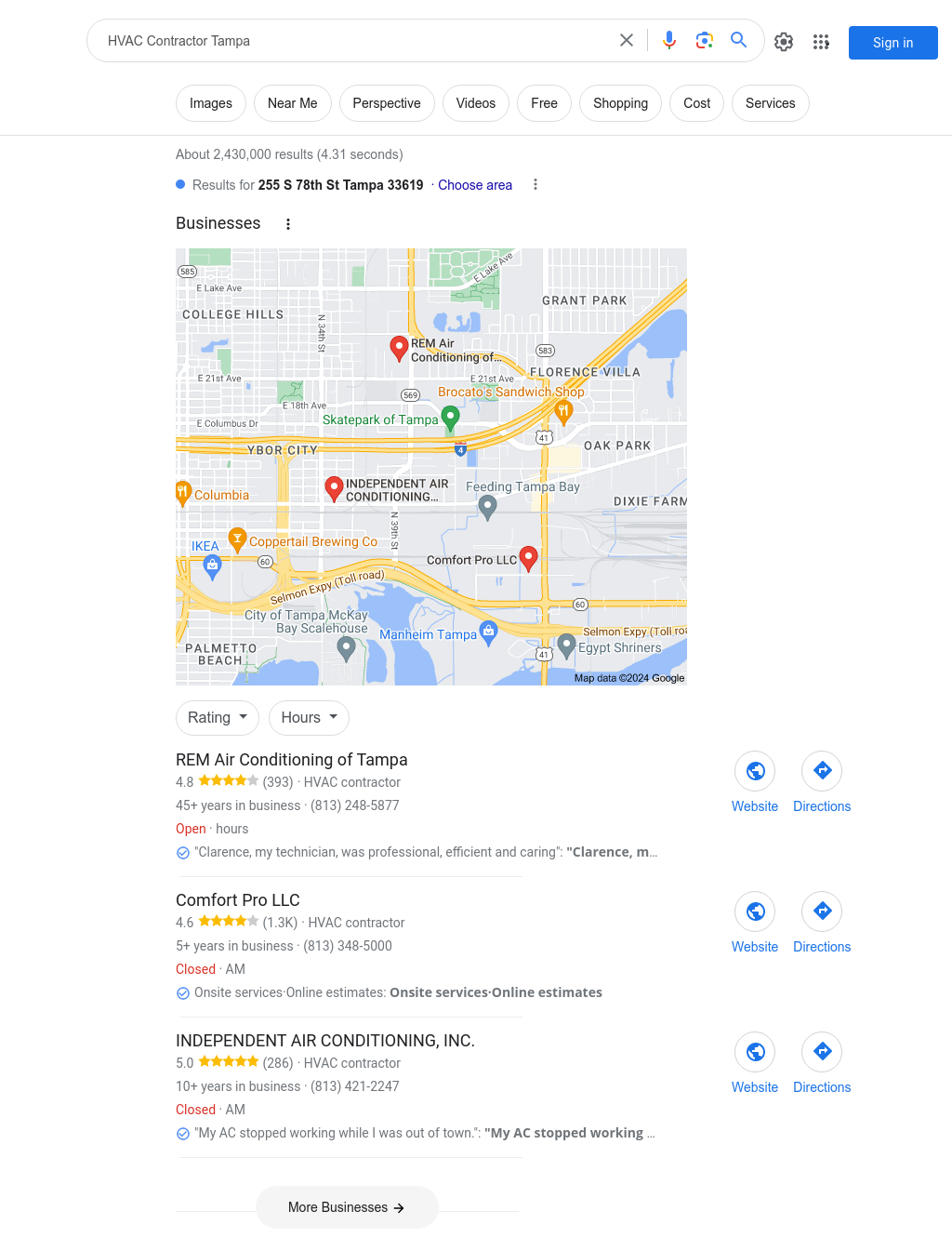Expand the Rating filter dropdown
Viewport: 952px width, 1251px height.
point(218,718)
